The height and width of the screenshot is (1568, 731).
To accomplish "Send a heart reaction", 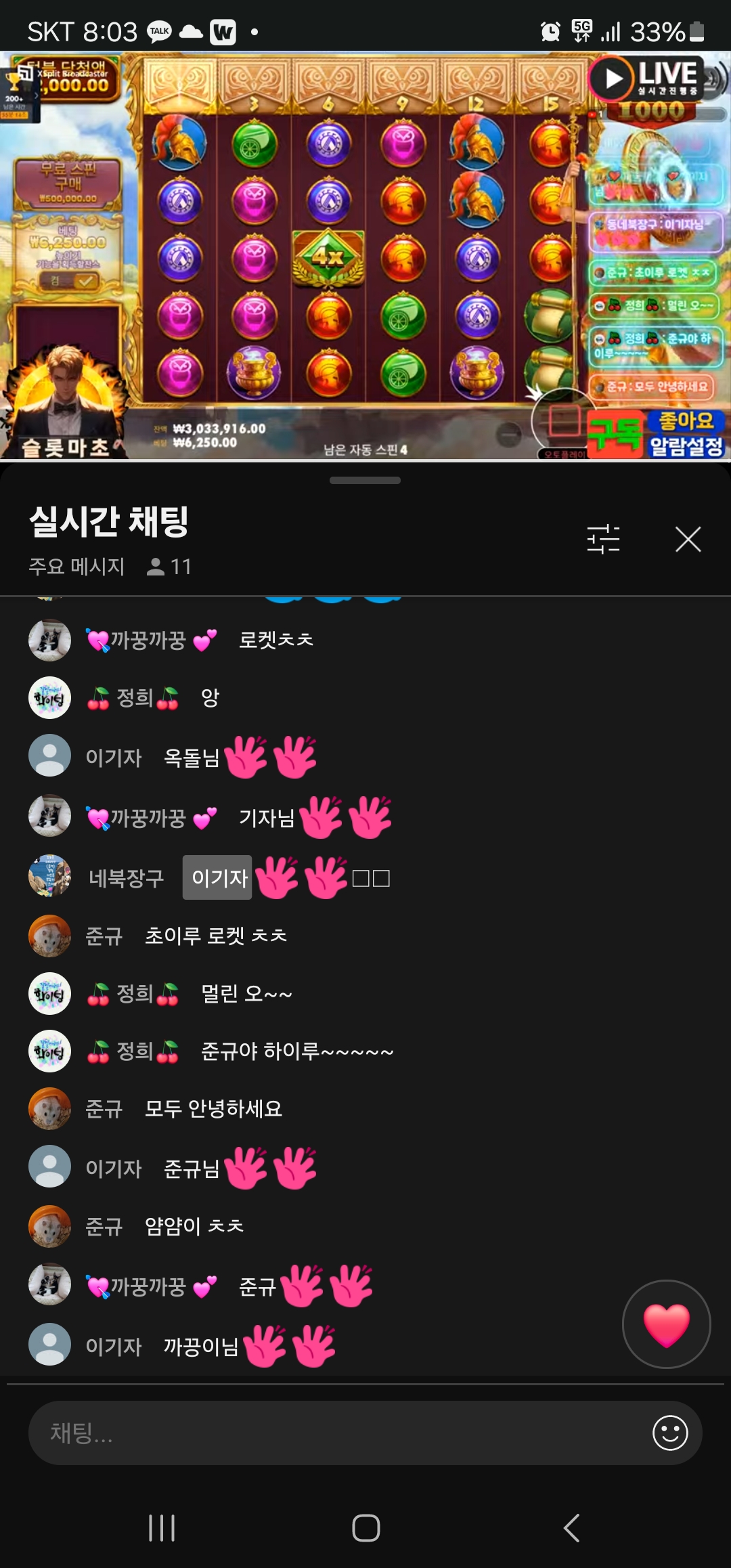I will tap(666, 1324).
